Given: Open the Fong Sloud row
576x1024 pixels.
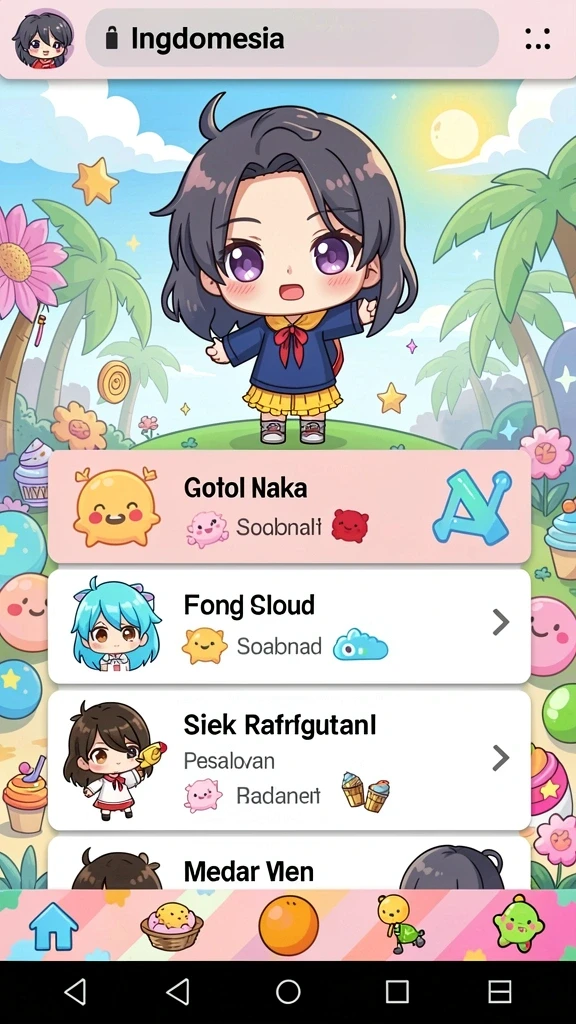Looking at the screenshot, I should click(289, 626).
